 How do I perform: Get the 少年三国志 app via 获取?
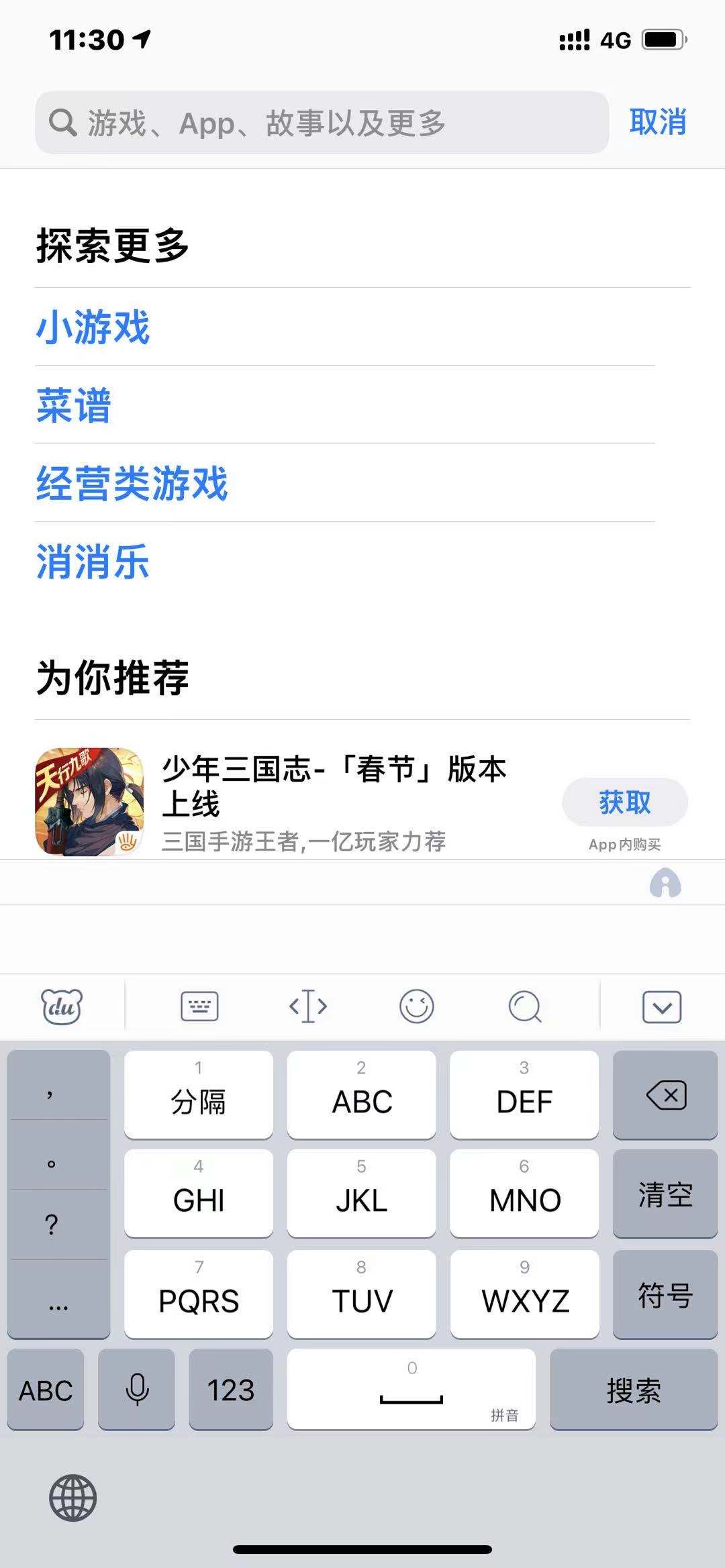click(624, 802)
